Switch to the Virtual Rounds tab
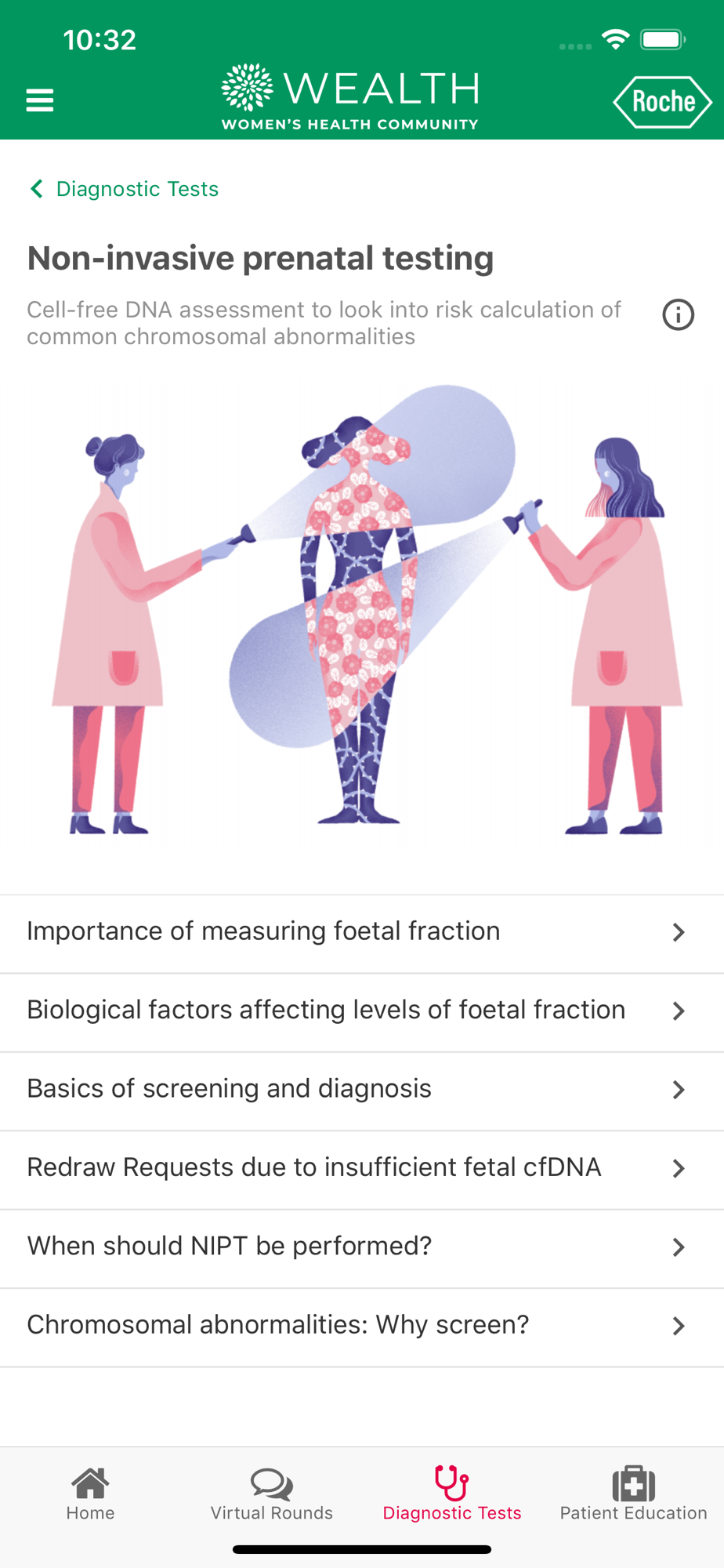Screen dimensions: 724x1568 pos(271,1494)
